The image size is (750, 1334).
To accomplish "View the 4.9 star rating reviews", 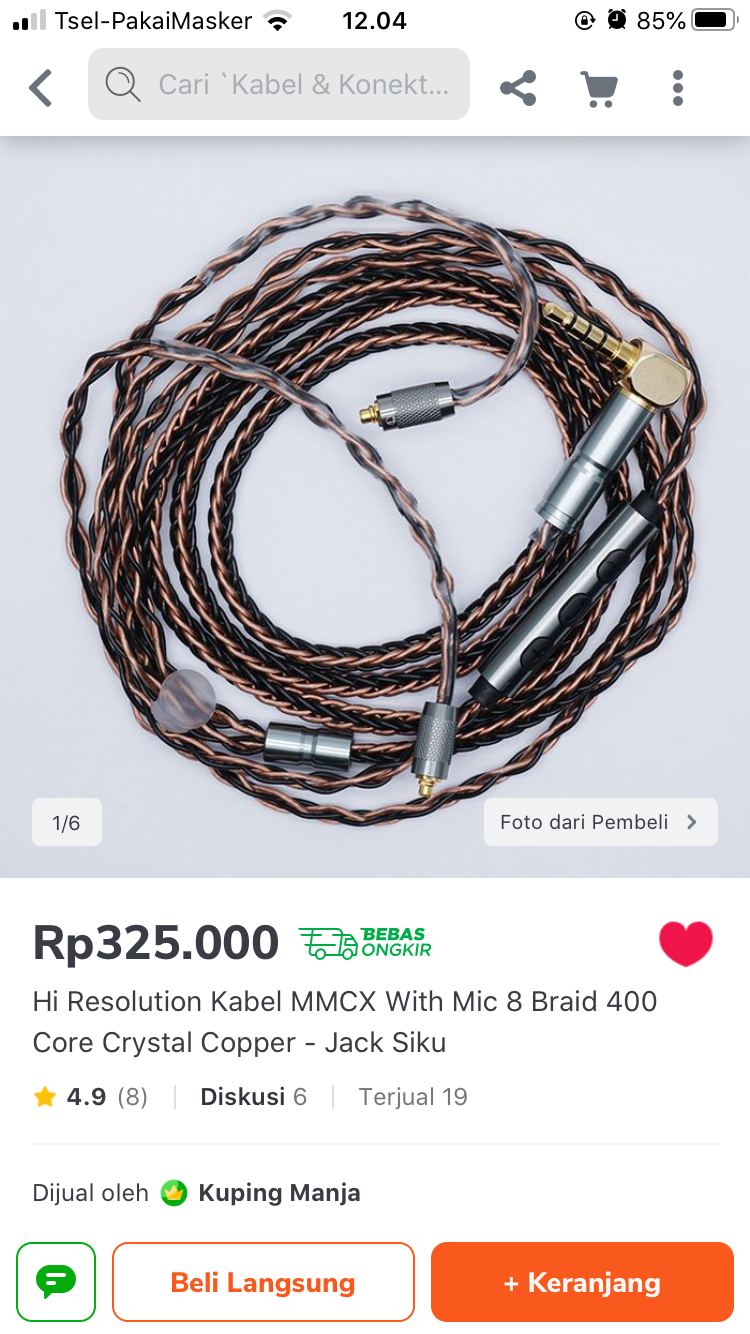I will point(90,1097).
